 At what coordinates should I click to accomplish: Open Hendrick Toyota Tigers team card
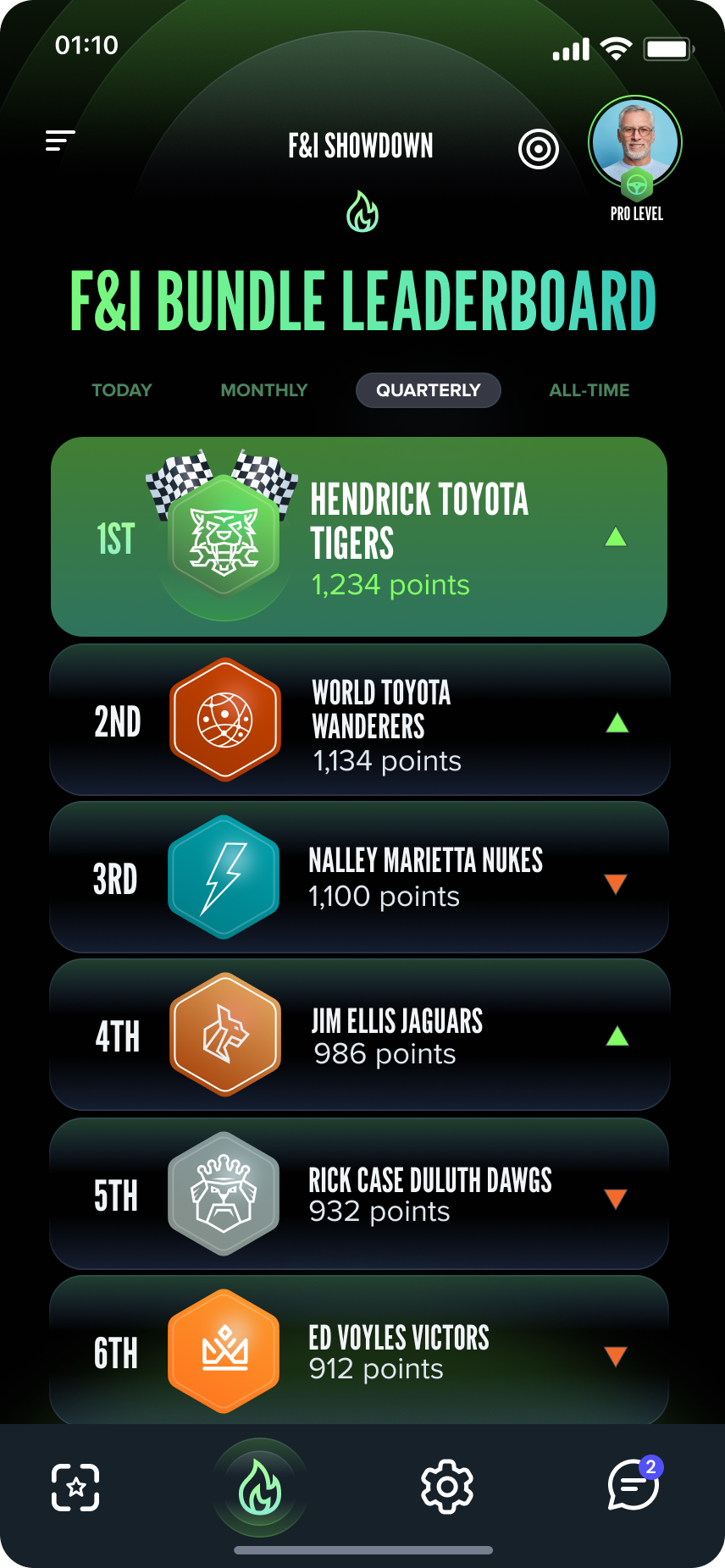click(359, 537)
